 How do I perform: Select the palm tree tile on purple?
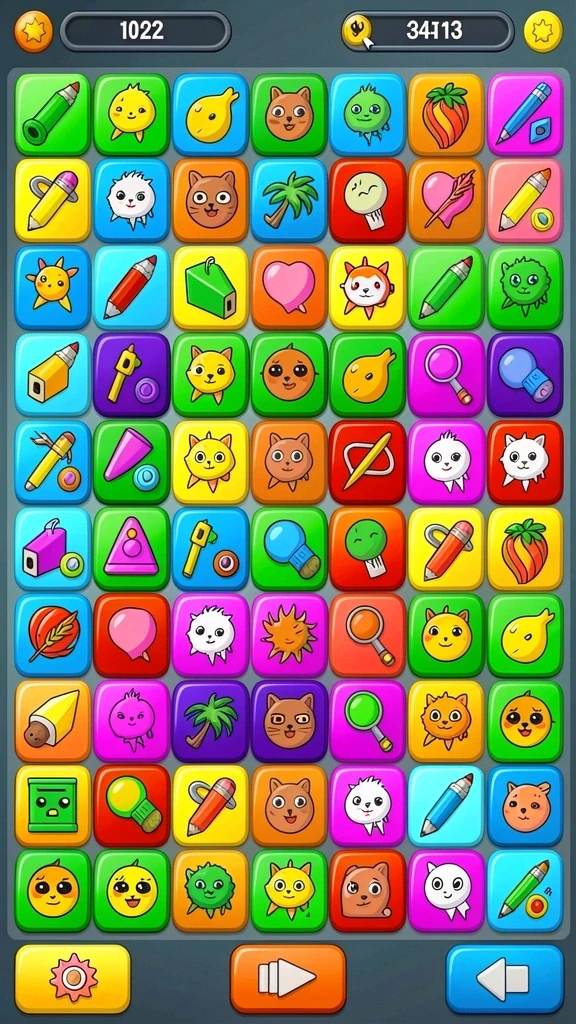point(210,721)
